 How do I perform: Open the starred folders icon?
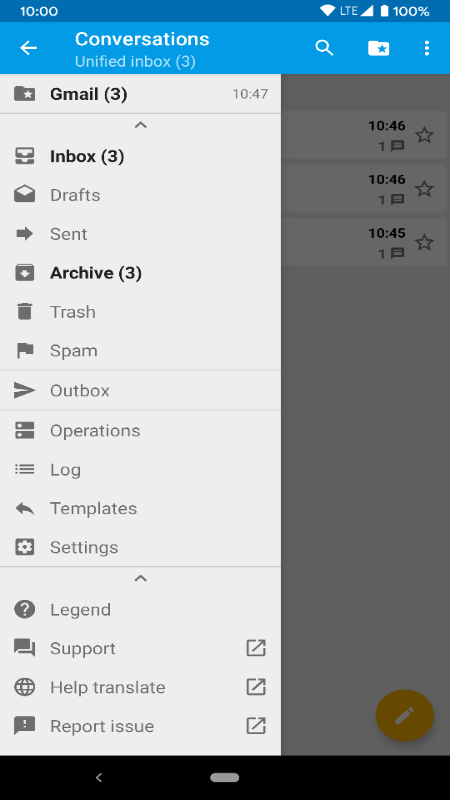[379, 48]
